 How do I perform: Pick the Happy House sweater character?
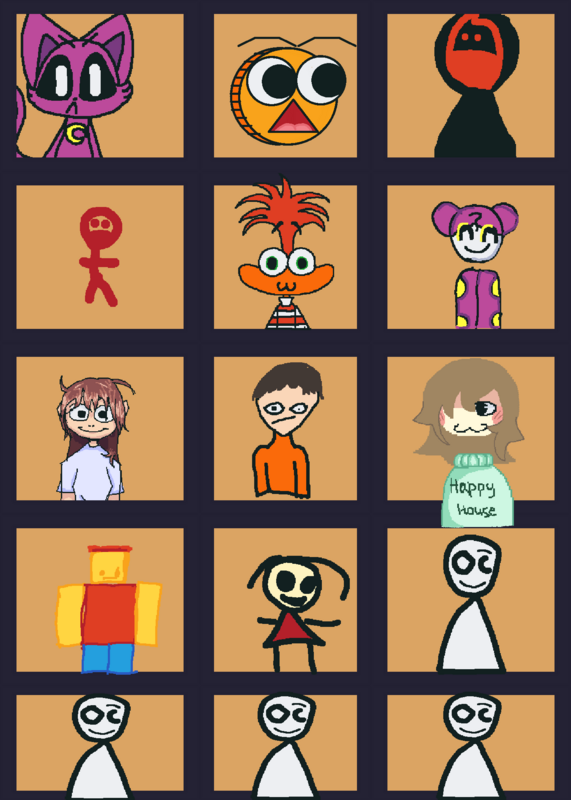[470, 429]
